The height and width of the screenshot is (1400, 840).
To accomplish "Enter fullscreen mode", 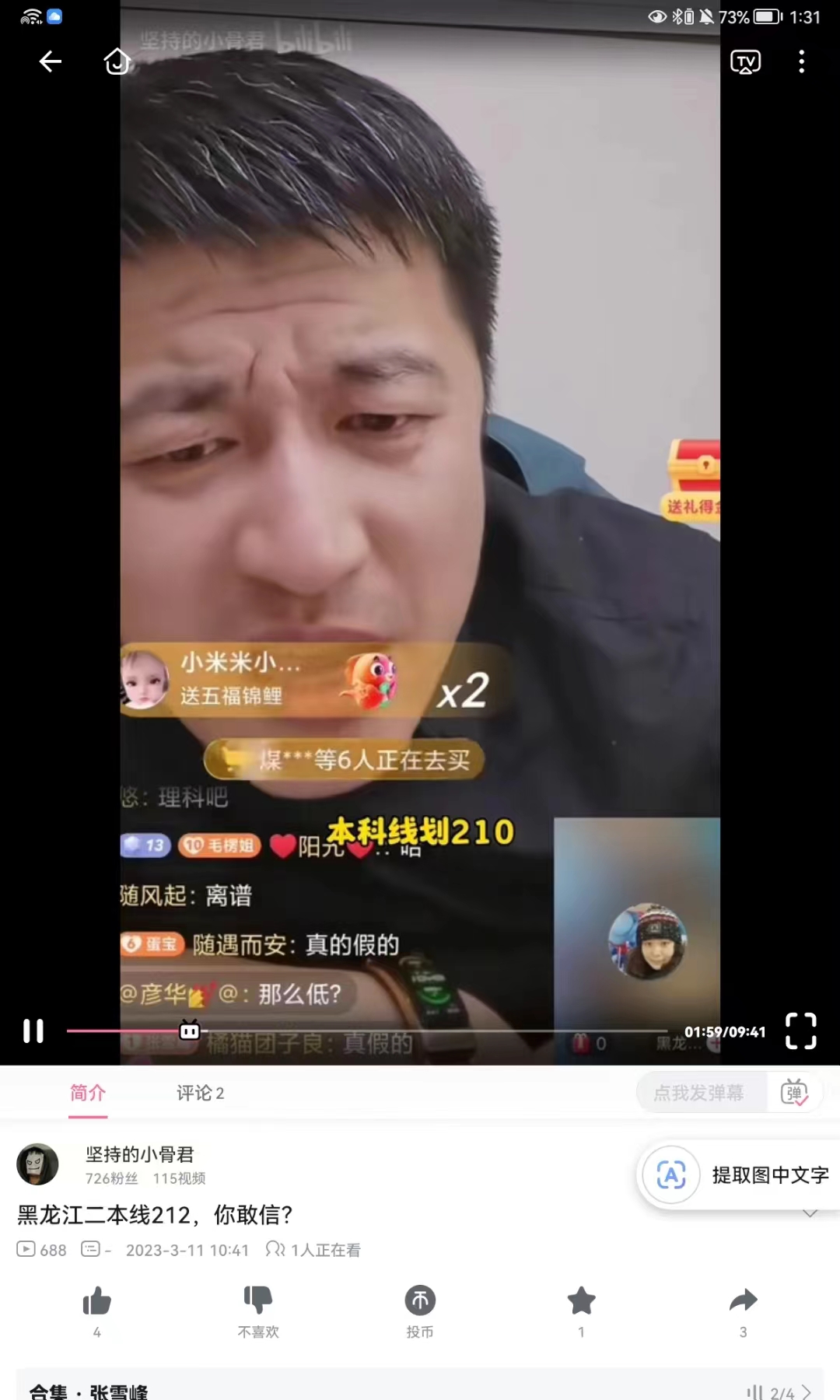I will (x=800, y=1031).
